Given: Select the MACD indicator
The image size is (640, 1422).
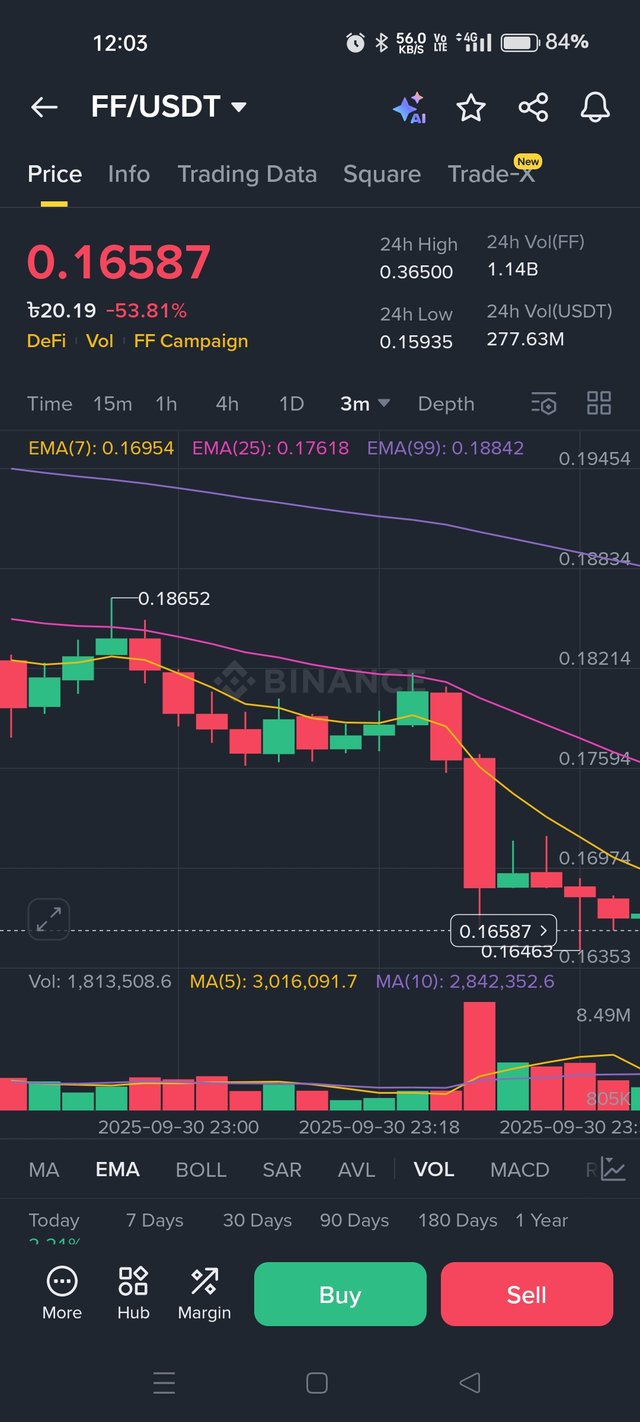Looking at the screenshot, I should click(520, 1169).
